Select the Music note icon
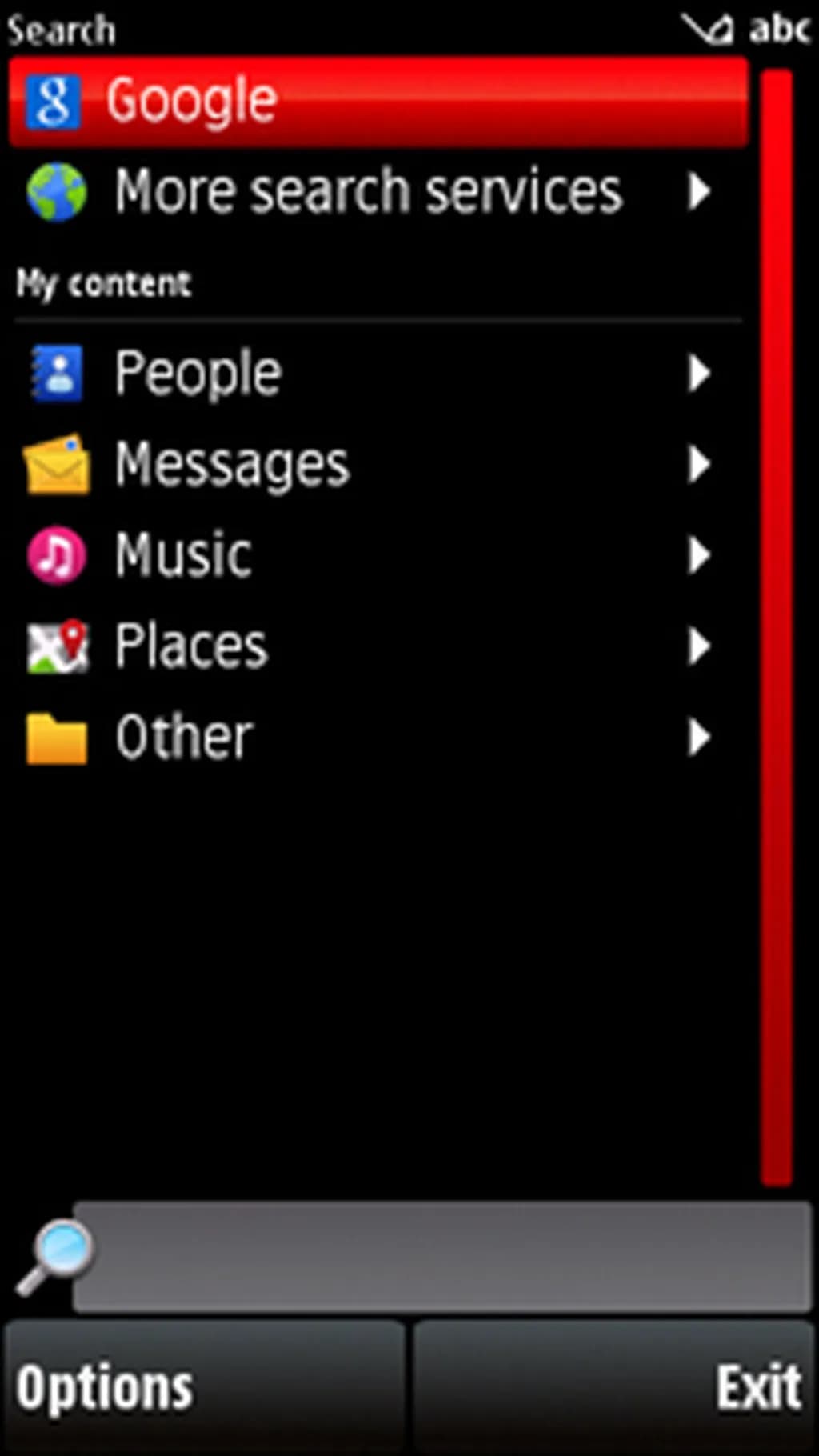The height and width of the screenshot is (1456, 819). click(x=54, y=554)
